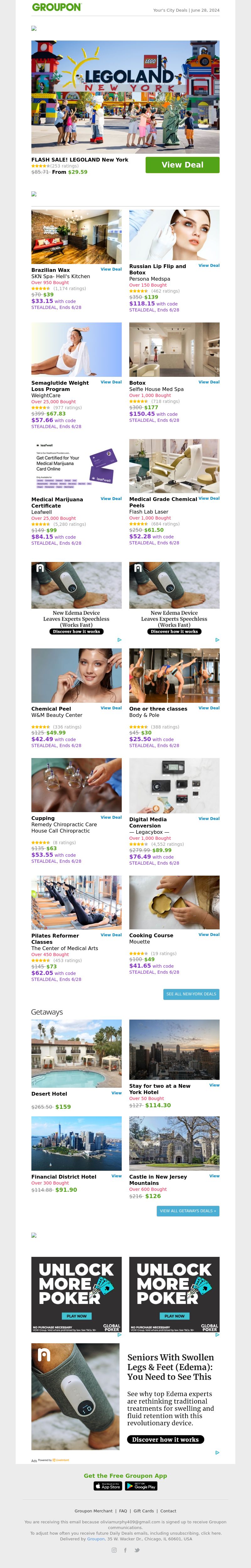Tap See All New-York Deals button
Viewport: 251px width, 1568px height.
pos(191,994)
